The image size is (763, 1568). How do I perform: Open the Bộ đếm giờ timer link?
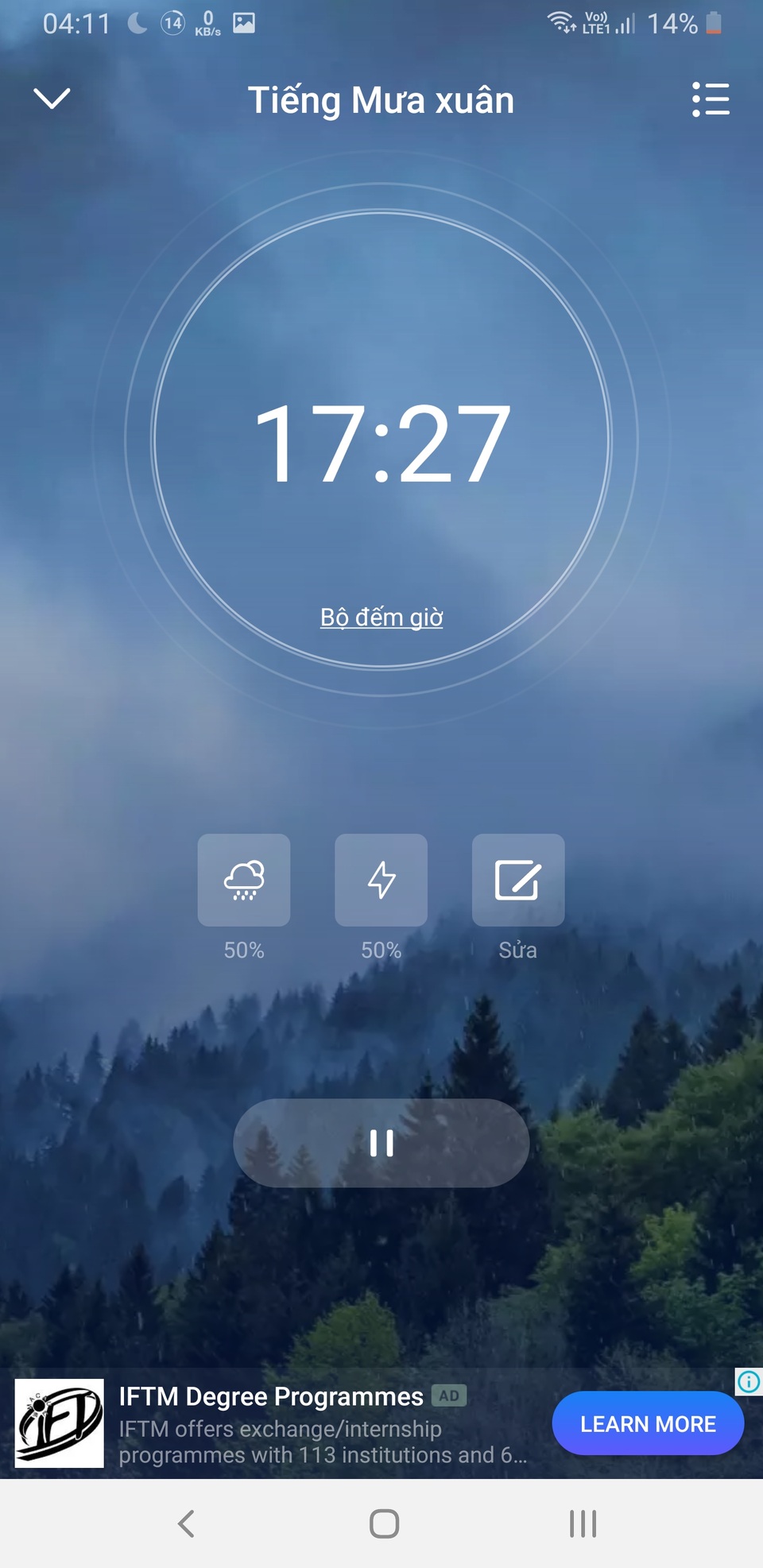click(381, 617)
